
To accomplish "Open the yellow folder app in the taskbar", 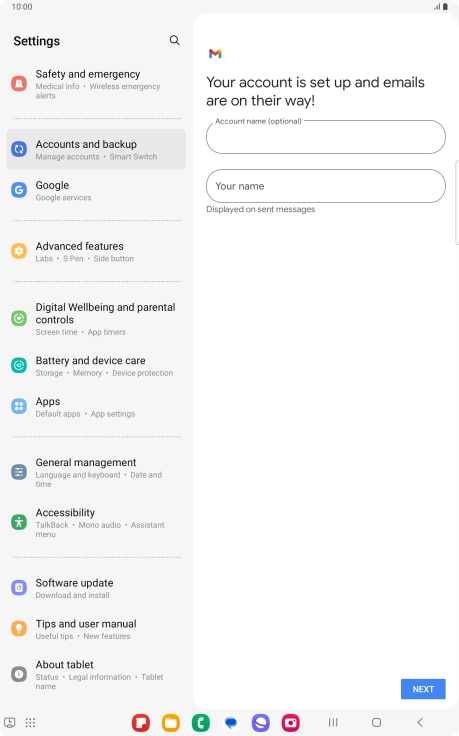I will pyautogui.click(x=171, y=722).
